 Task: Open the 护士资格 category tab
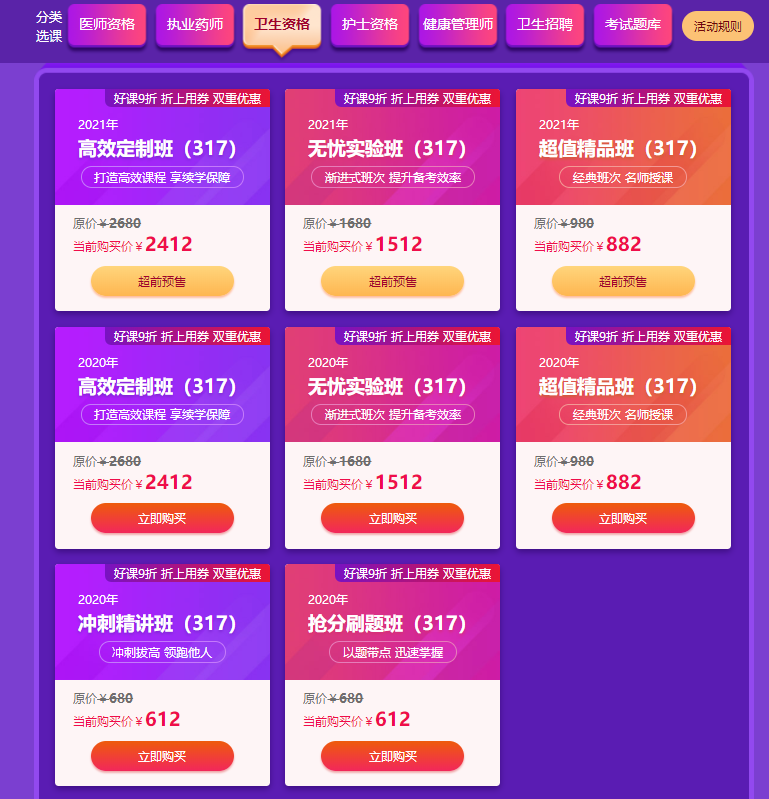pyautogui.click(x=370, y=25)
